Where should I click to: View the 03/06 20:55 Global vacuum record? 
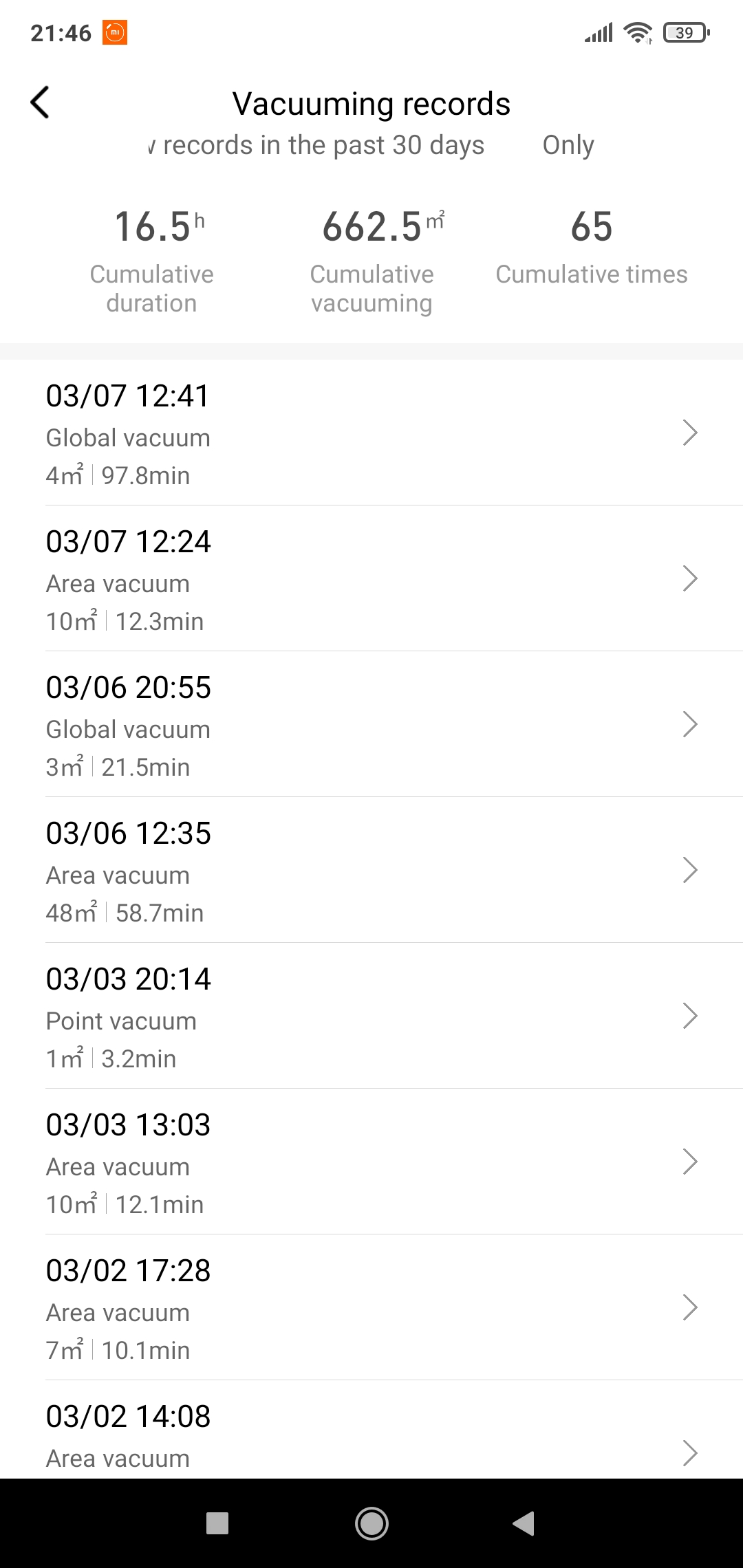click(x=371, y=724)
